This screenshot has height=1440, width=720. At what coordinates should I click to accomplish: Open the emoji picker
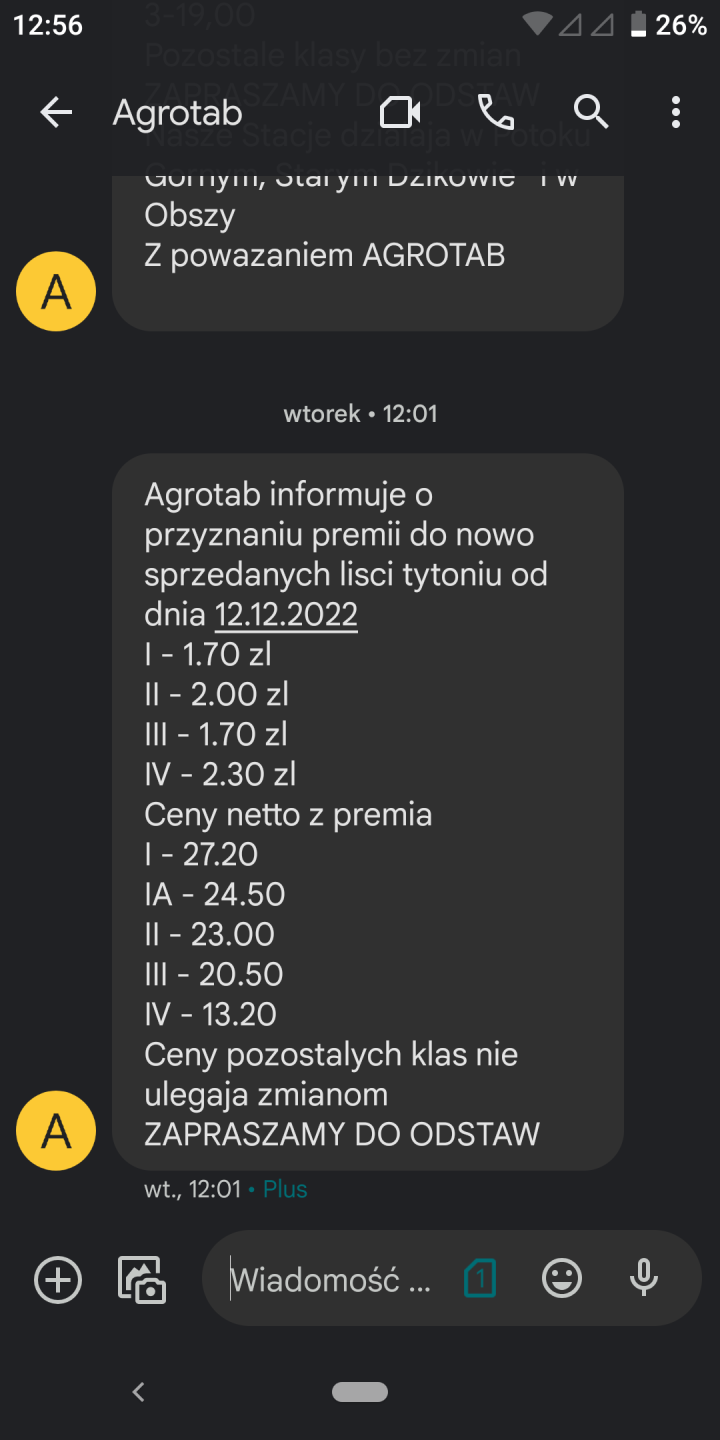(x=562, y=1279)
